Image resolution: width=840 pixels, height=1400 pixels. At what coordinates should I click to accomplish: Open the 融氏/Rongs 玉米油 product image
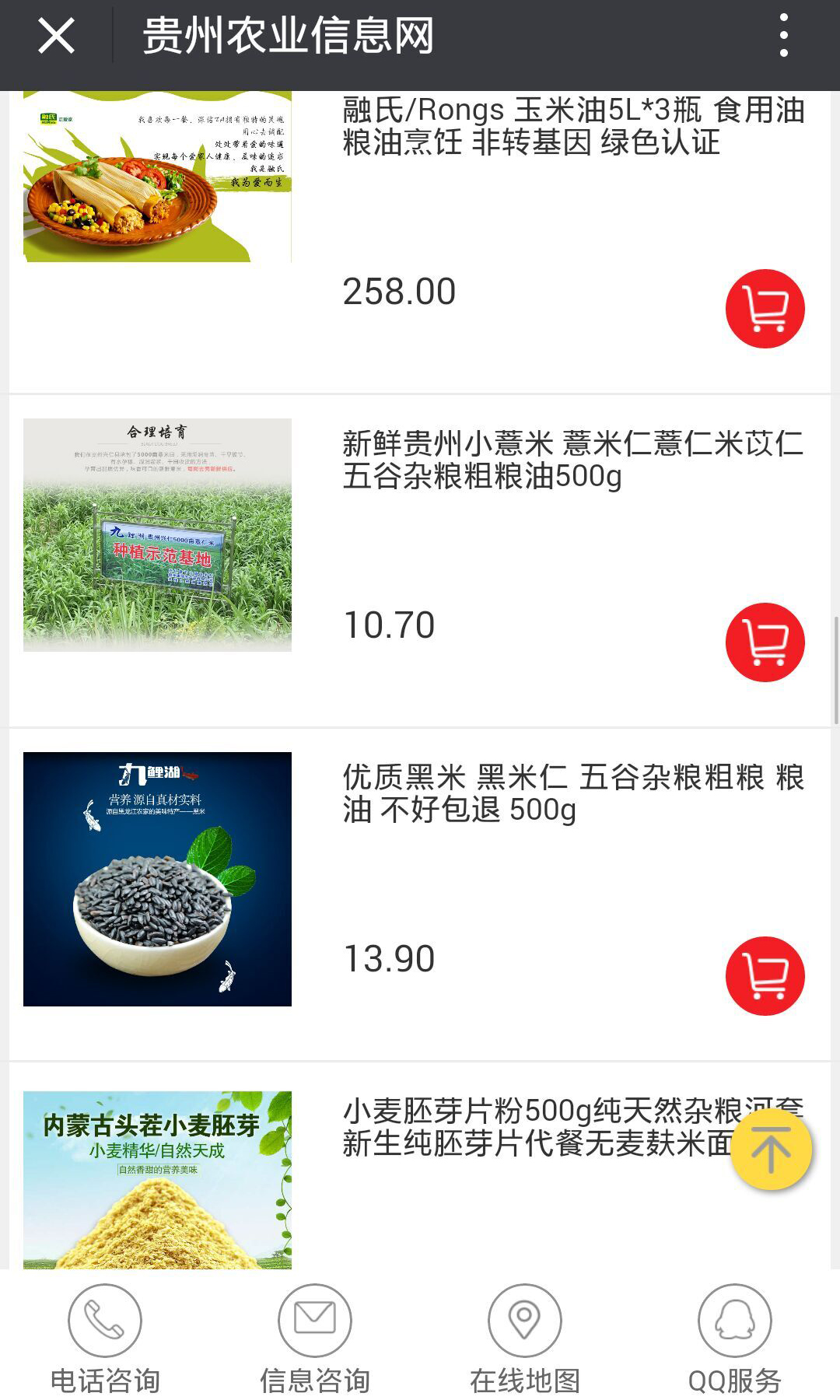[157, 177]
